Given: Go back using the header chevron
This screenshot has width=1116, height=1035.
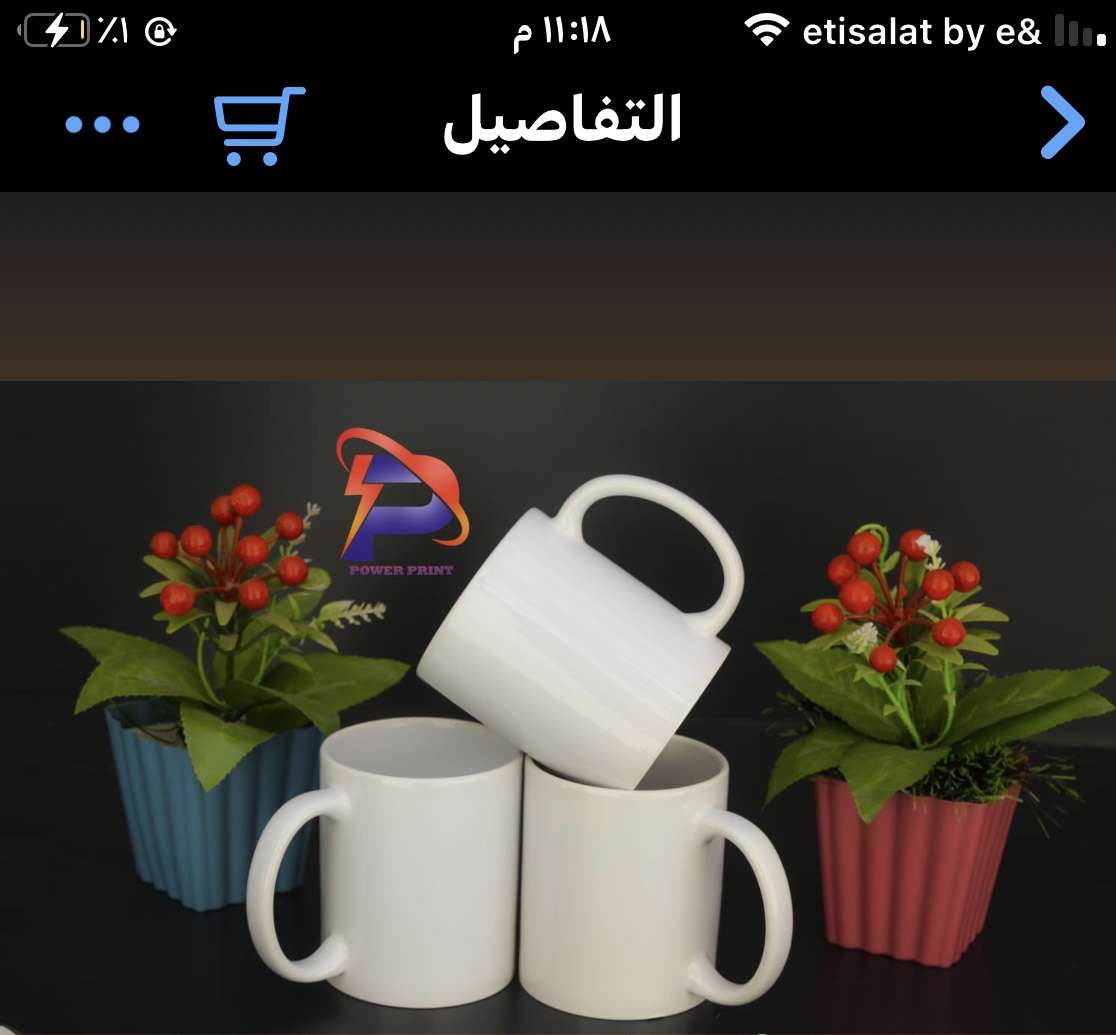Looking at the screenshot, I should click(1062, 123).
